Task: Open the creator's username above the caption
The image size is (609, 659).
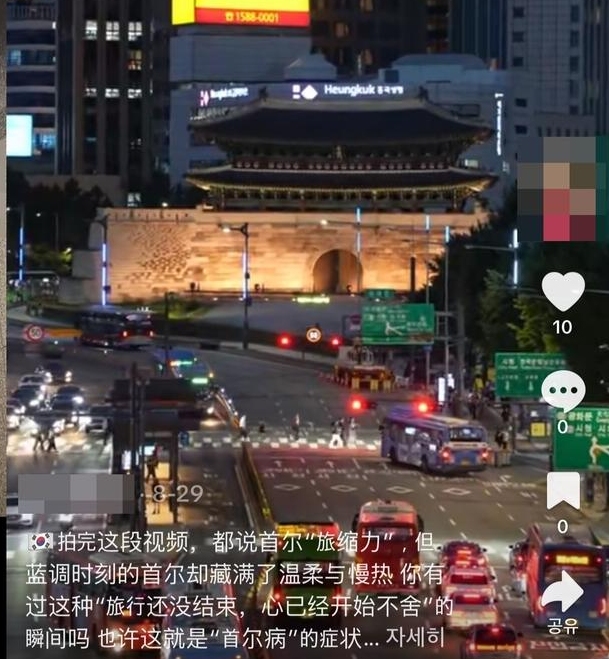Action: point(76,495)
